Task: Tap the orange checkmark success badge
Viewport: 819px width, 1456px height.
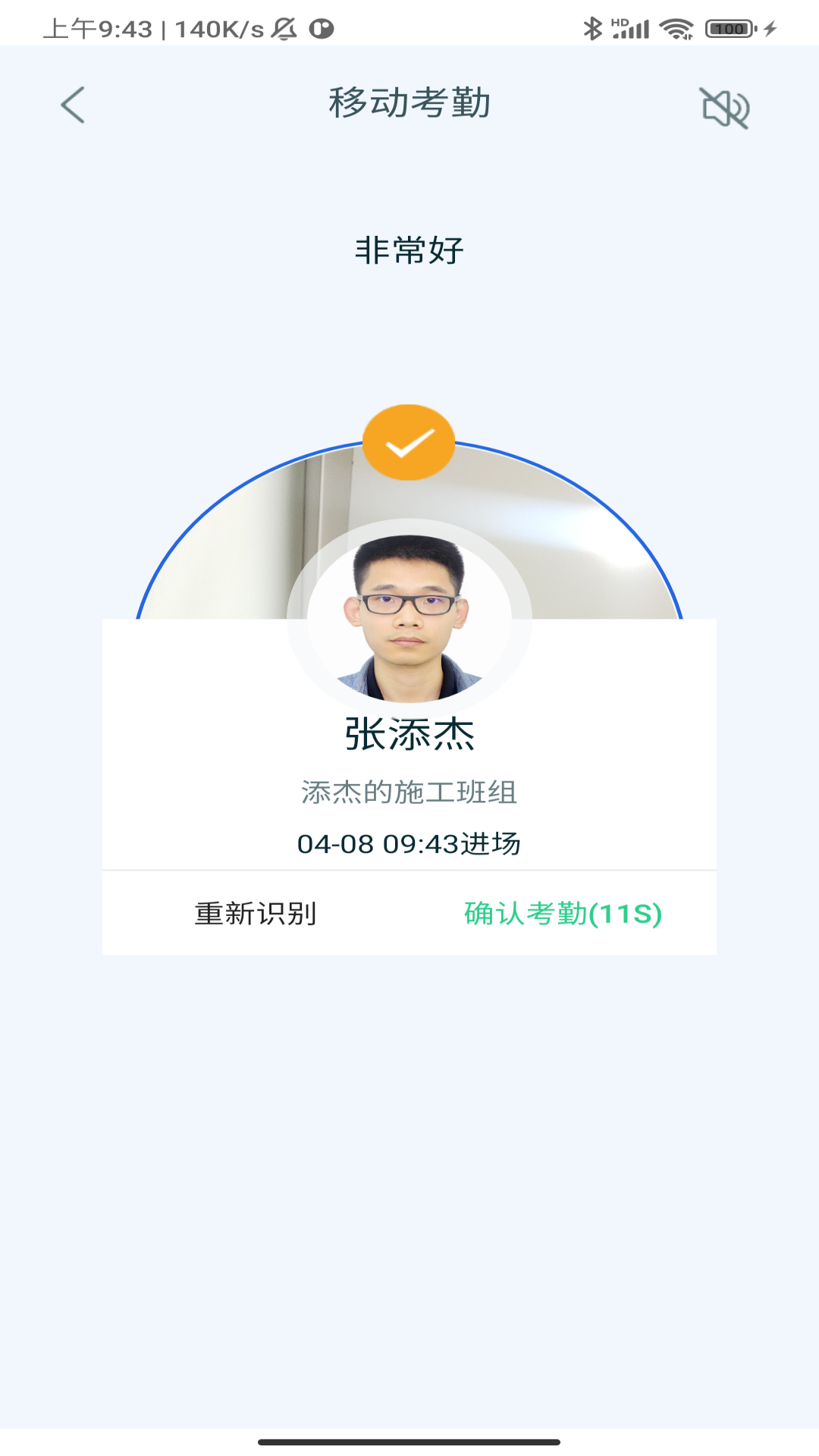Action: 409,441
